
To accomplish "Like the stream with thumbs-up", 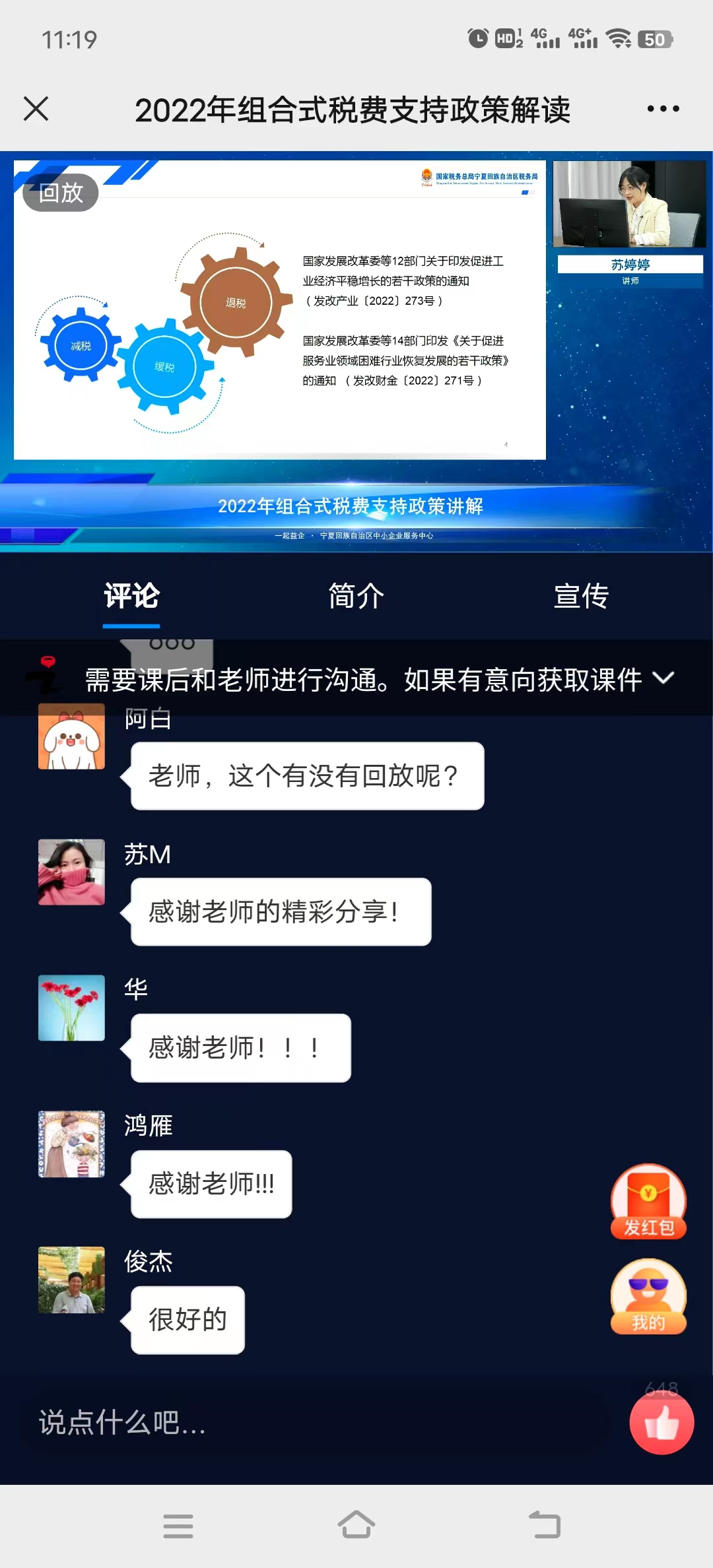I will pyautogui.click(x=662, y=1423).
